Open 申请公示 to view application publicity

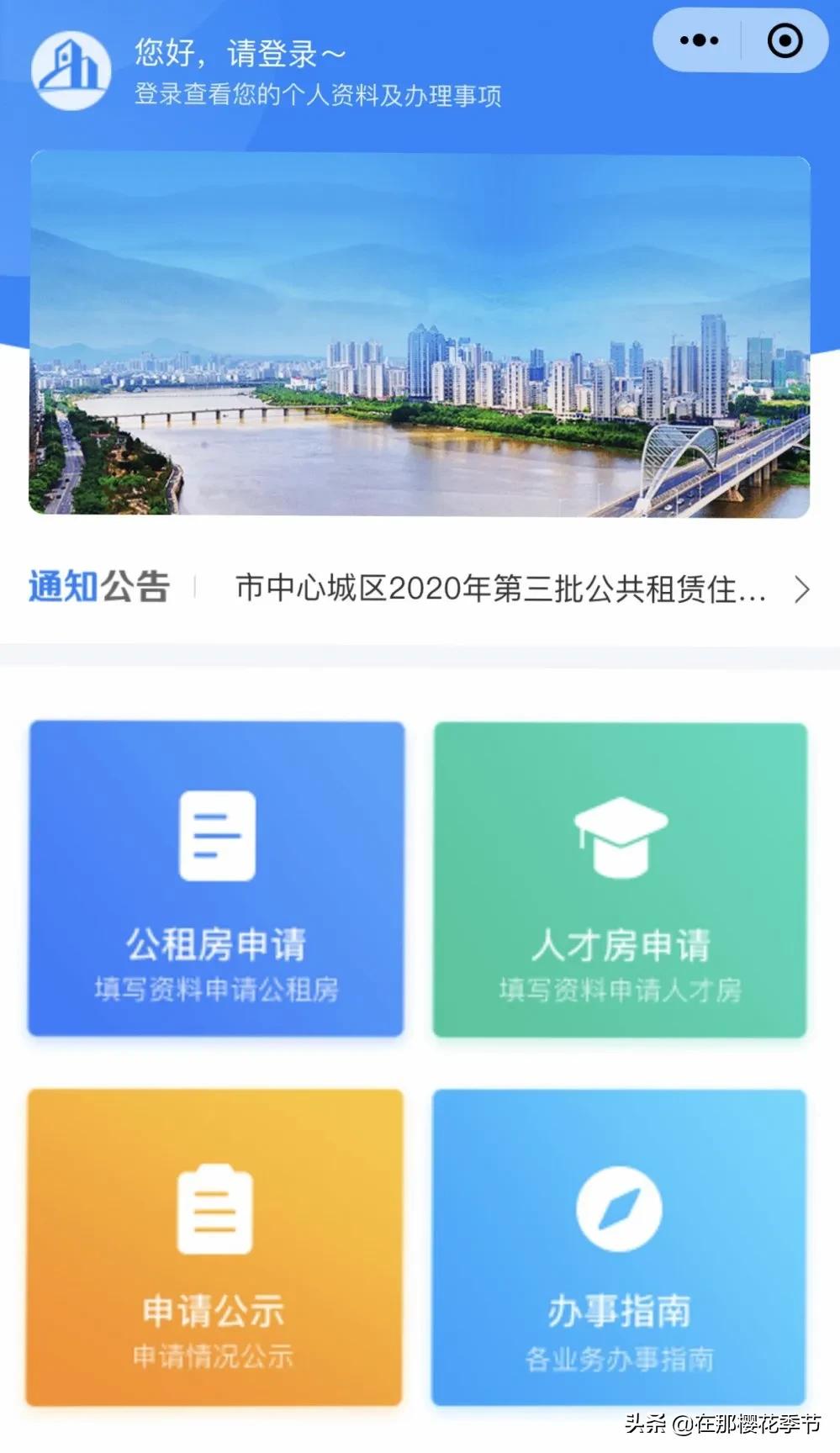pyautogui.click(x=217, y=1253)
